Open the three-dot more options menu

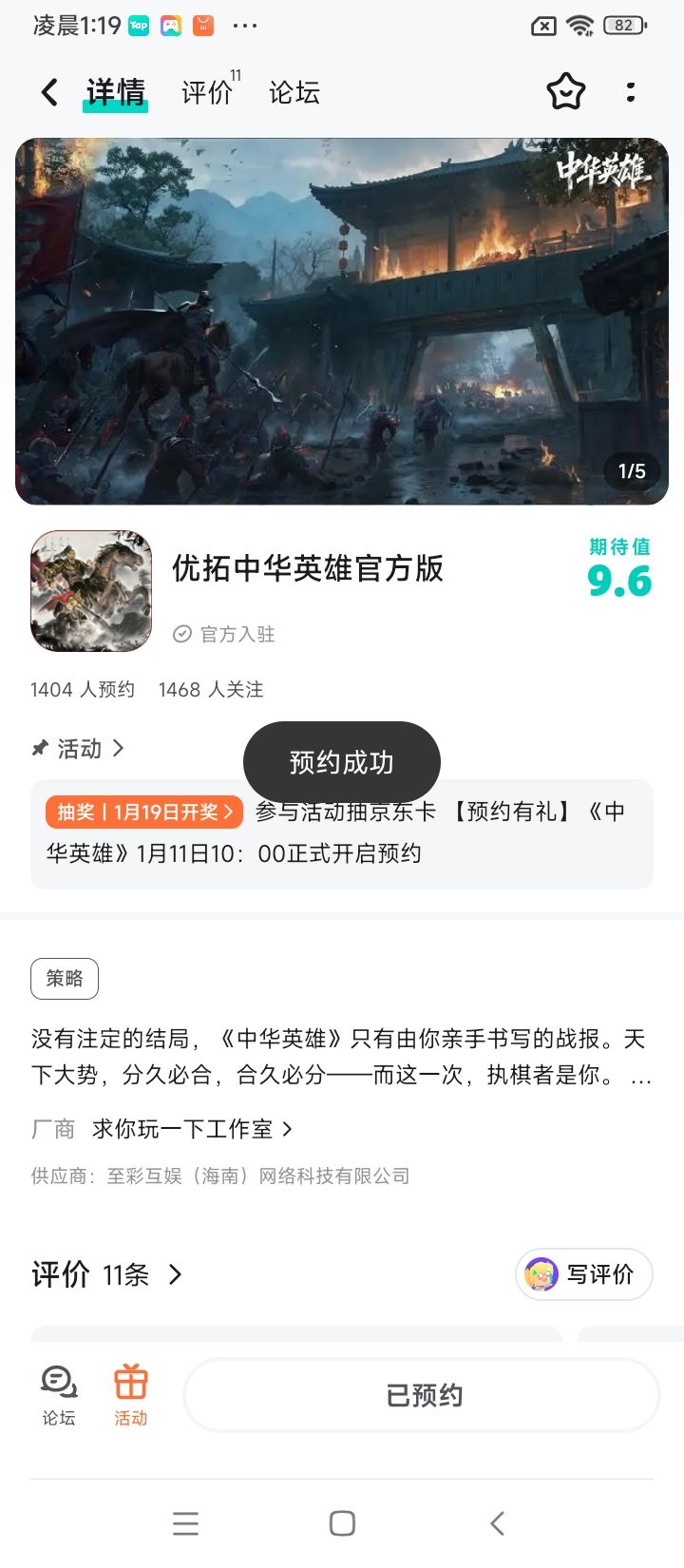pyautogui.click(x=631, y=91)
